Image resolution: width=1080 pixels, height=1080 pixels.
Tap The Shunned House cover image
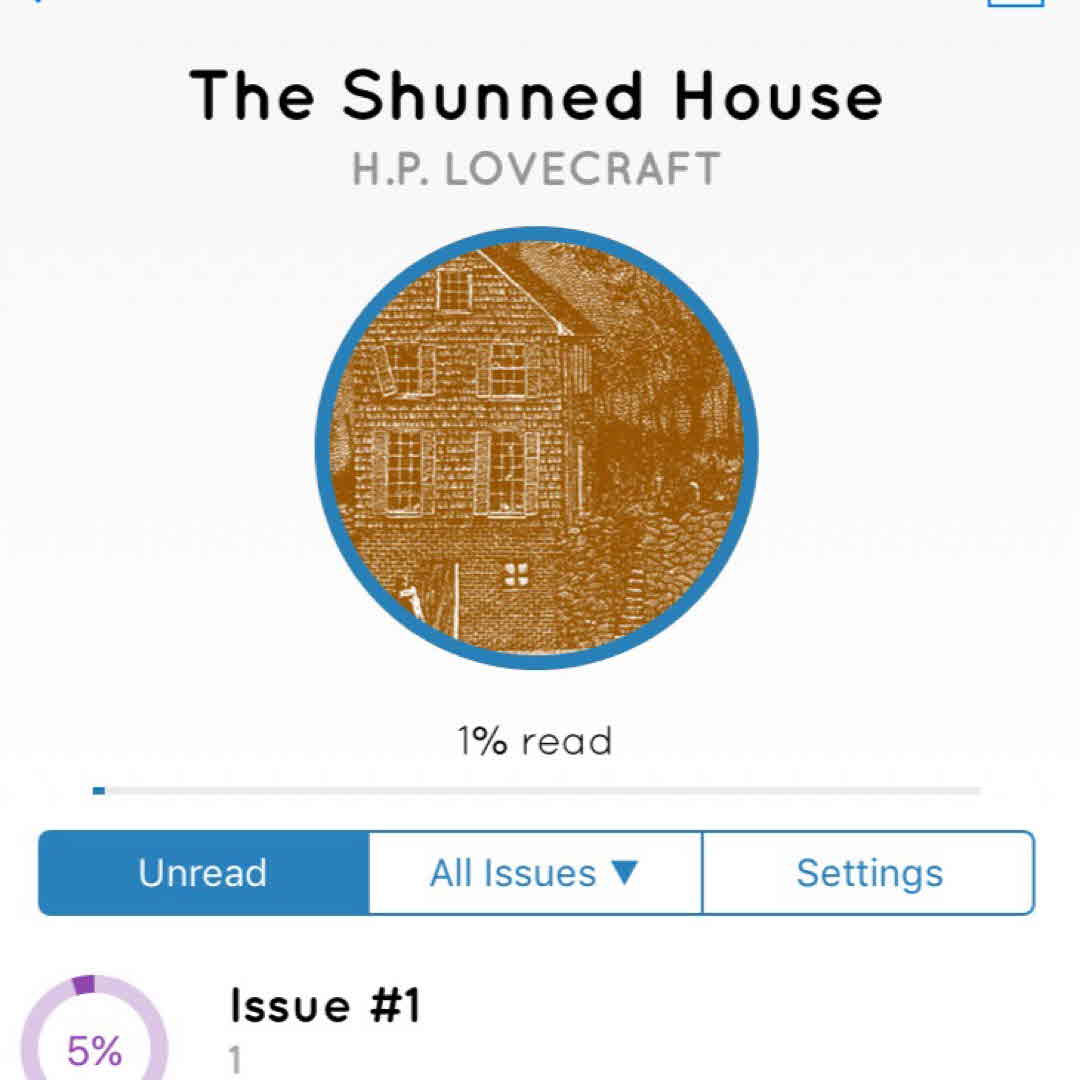(x=536, y=448)
